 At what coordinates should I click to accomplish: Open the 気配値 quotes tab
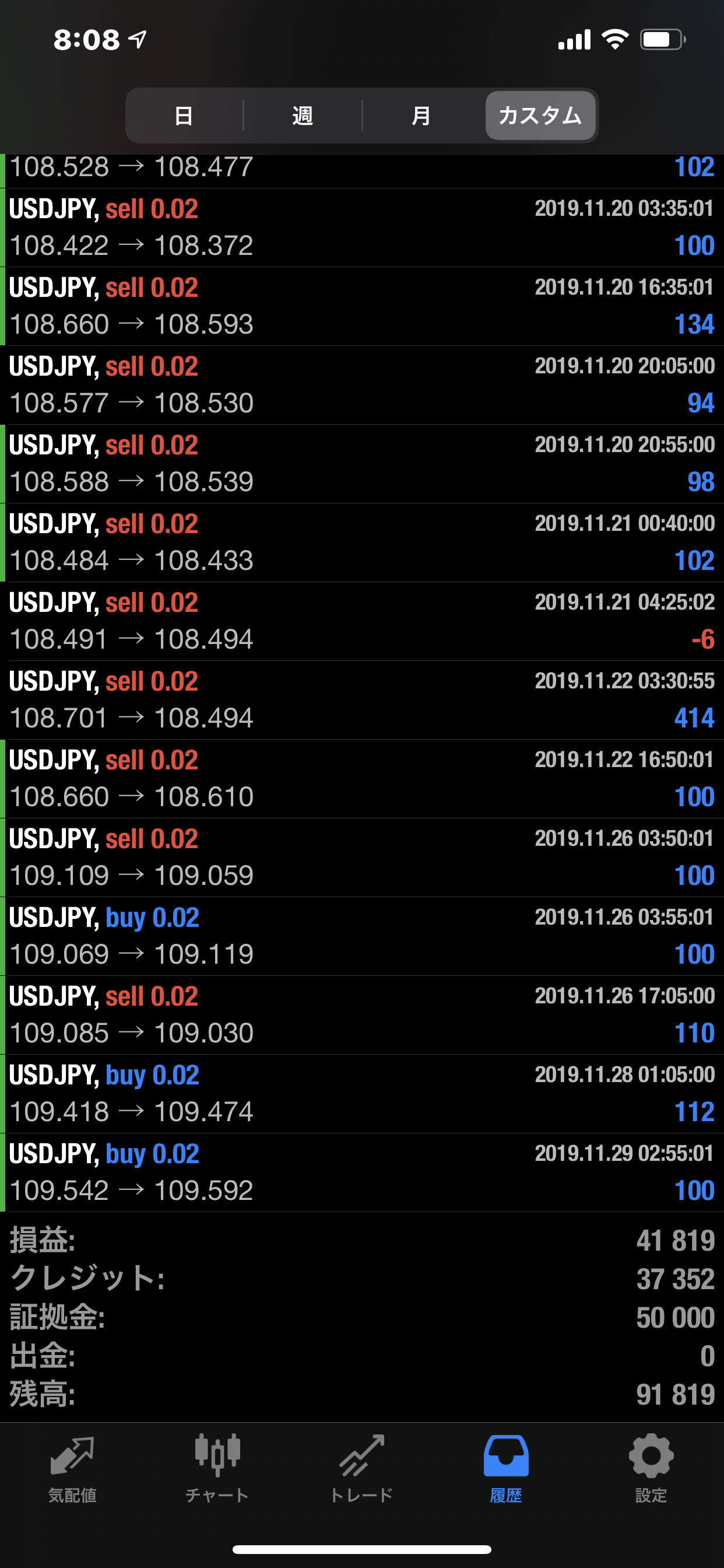(x=72, y=1468)
